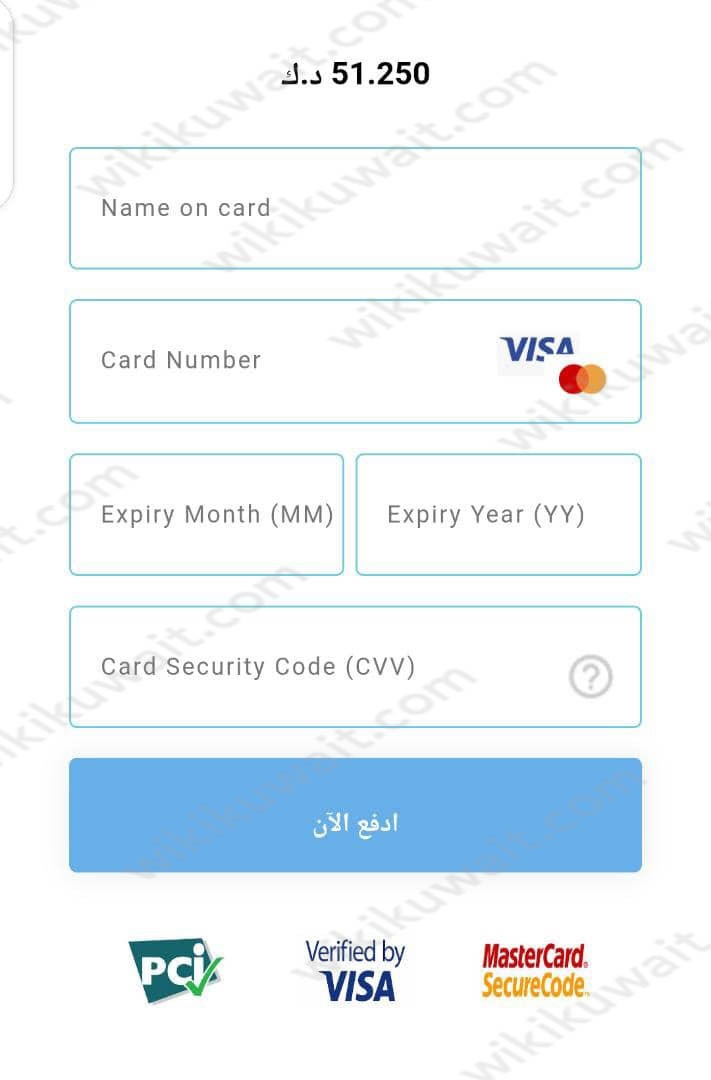Select the Expiry Year (YY) field
This screenshot has width=711, height=1080.
point(498,515)
